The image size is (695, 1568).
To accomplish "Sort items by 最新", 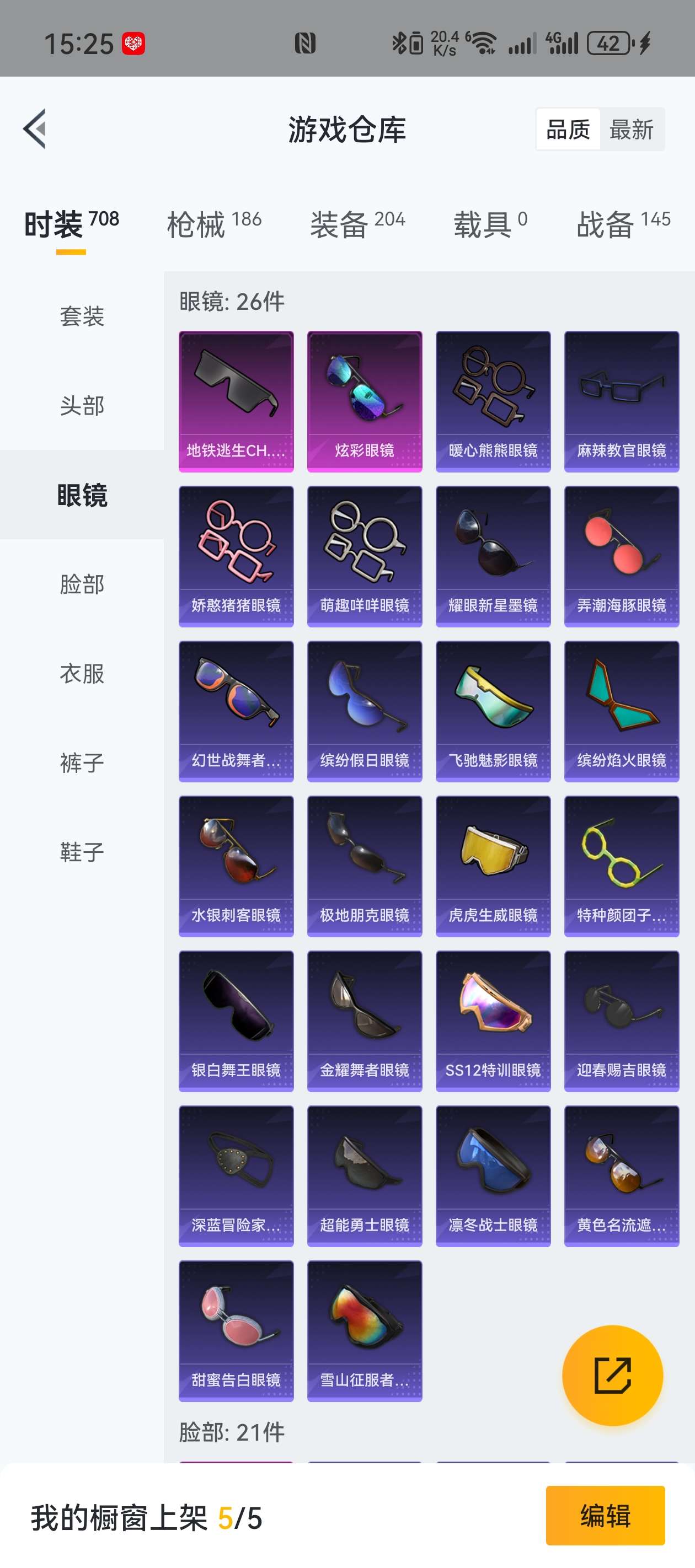I will (x=631, y=130).
